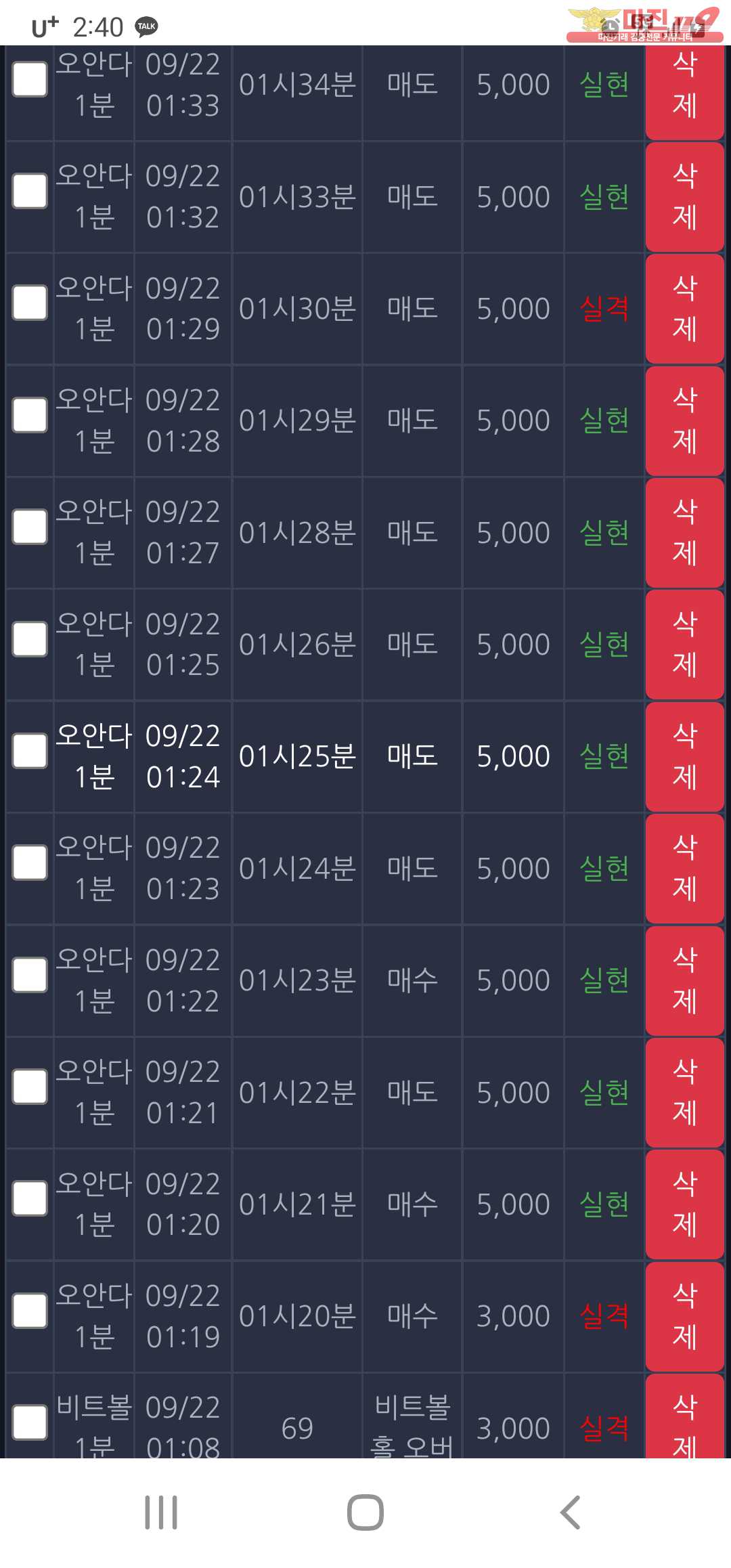The image size is (731, 1568).
Task: Open recent apps from the navigation bar
Action: [161, 1512]
